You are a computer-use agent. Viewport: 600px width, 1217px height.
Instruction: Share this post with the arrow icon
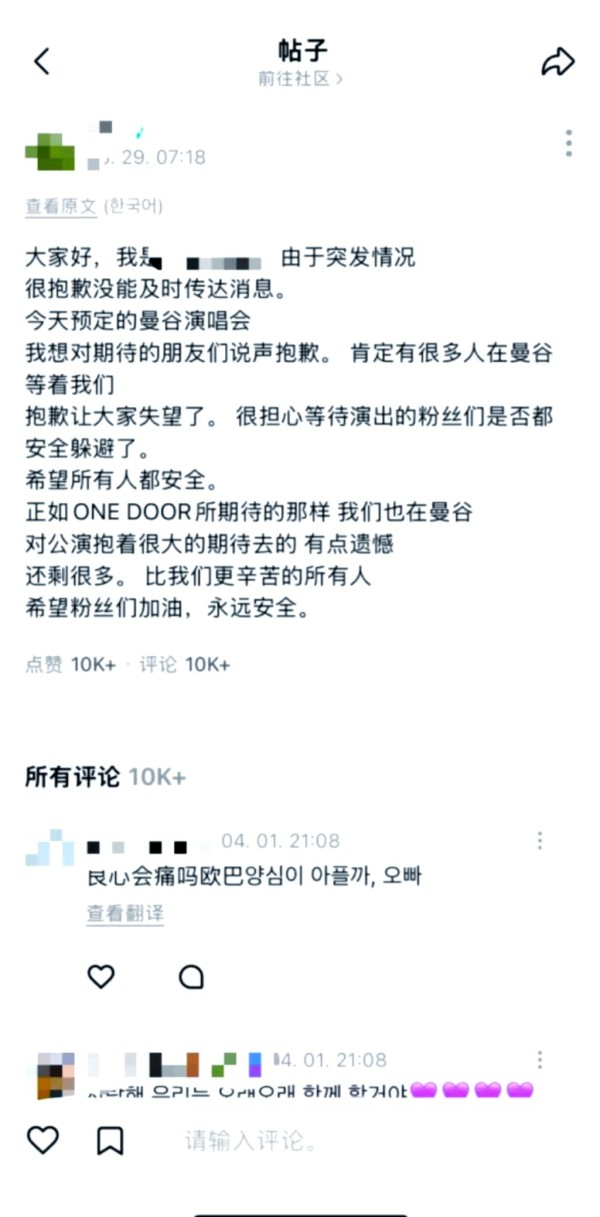coord(558,62)
